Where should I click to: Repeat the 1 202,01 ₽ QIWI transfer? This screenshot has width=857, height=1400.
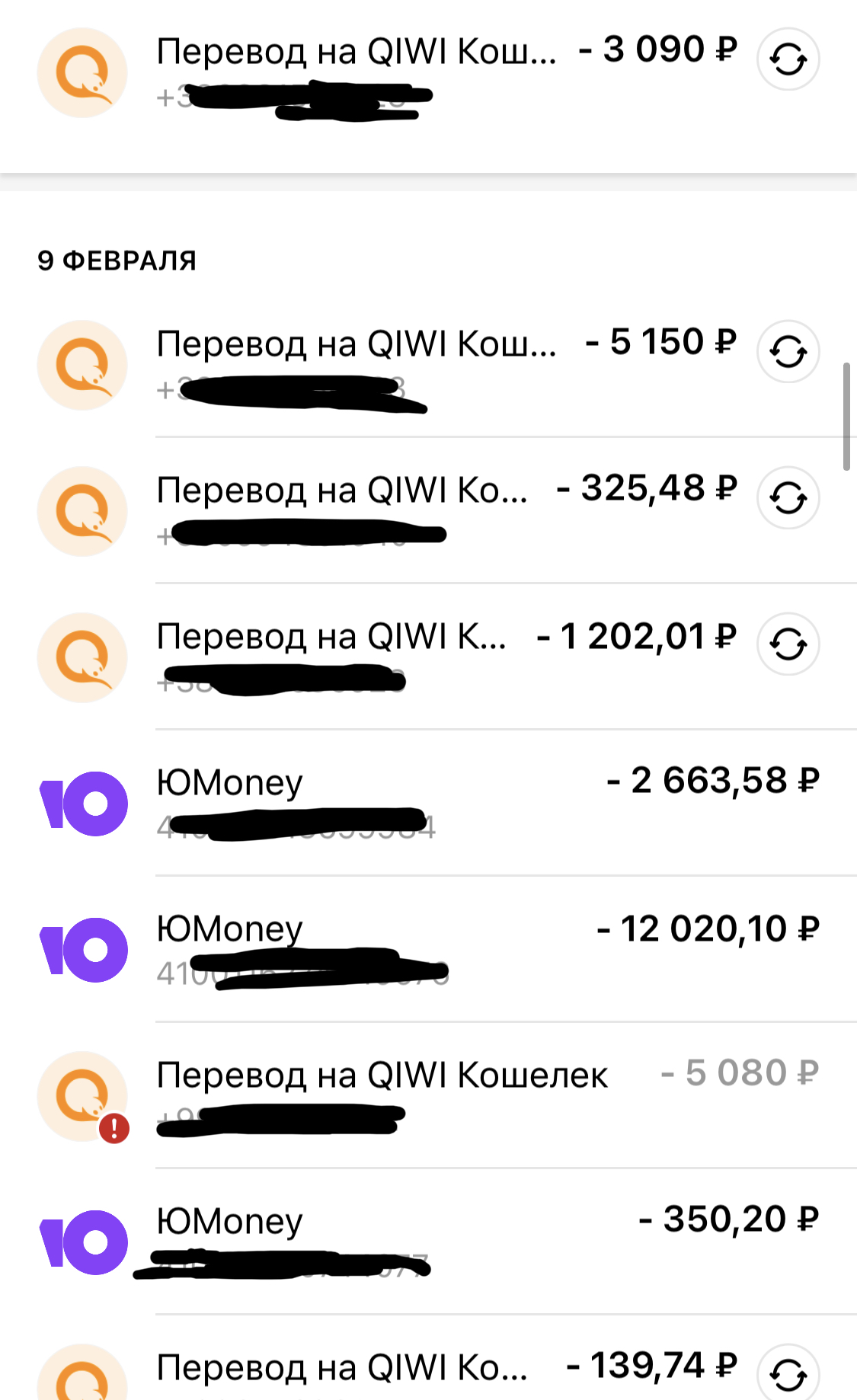click(x=788, y=644)
